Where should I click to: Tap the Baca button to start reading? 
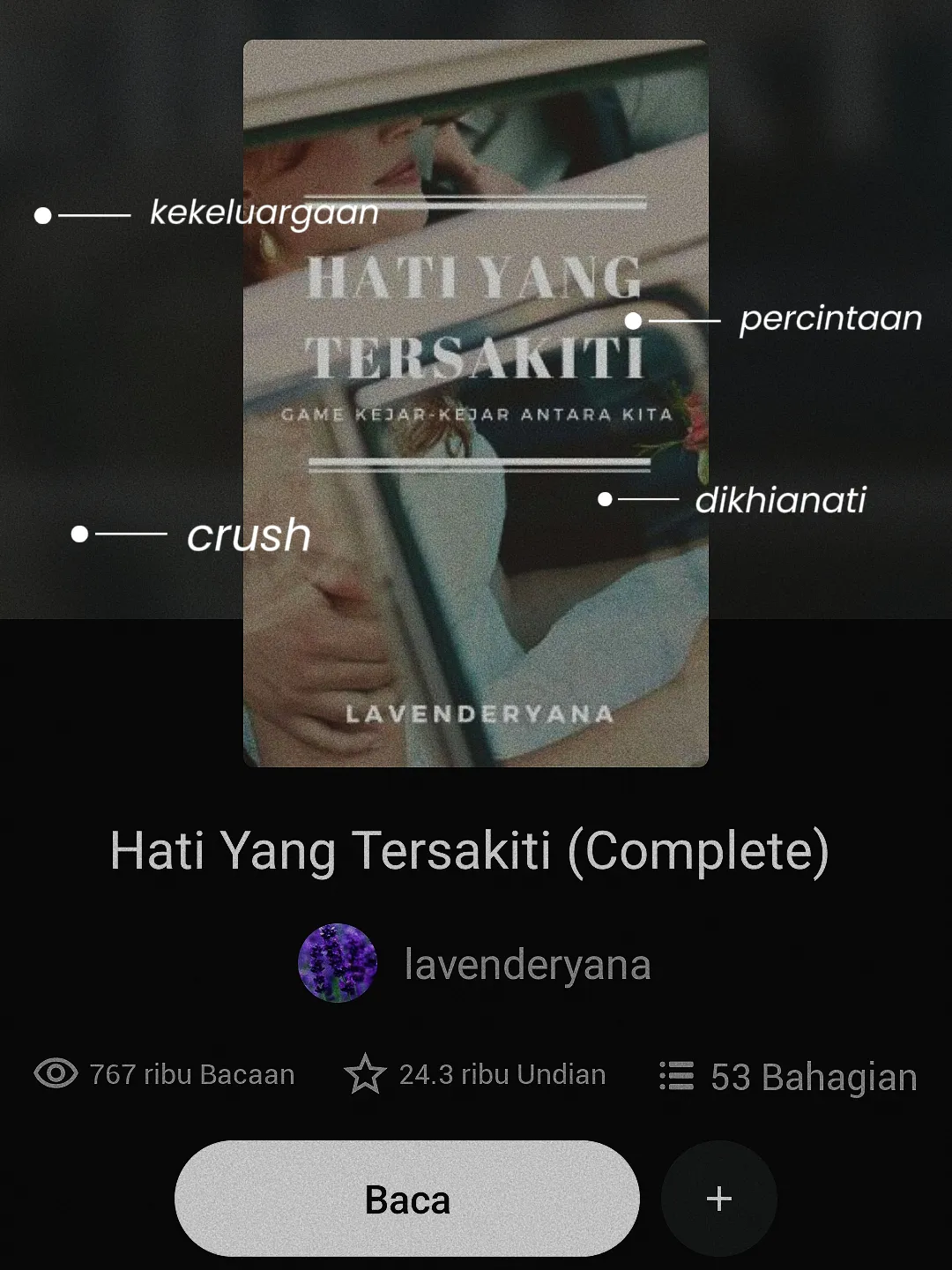(406, 1199)
